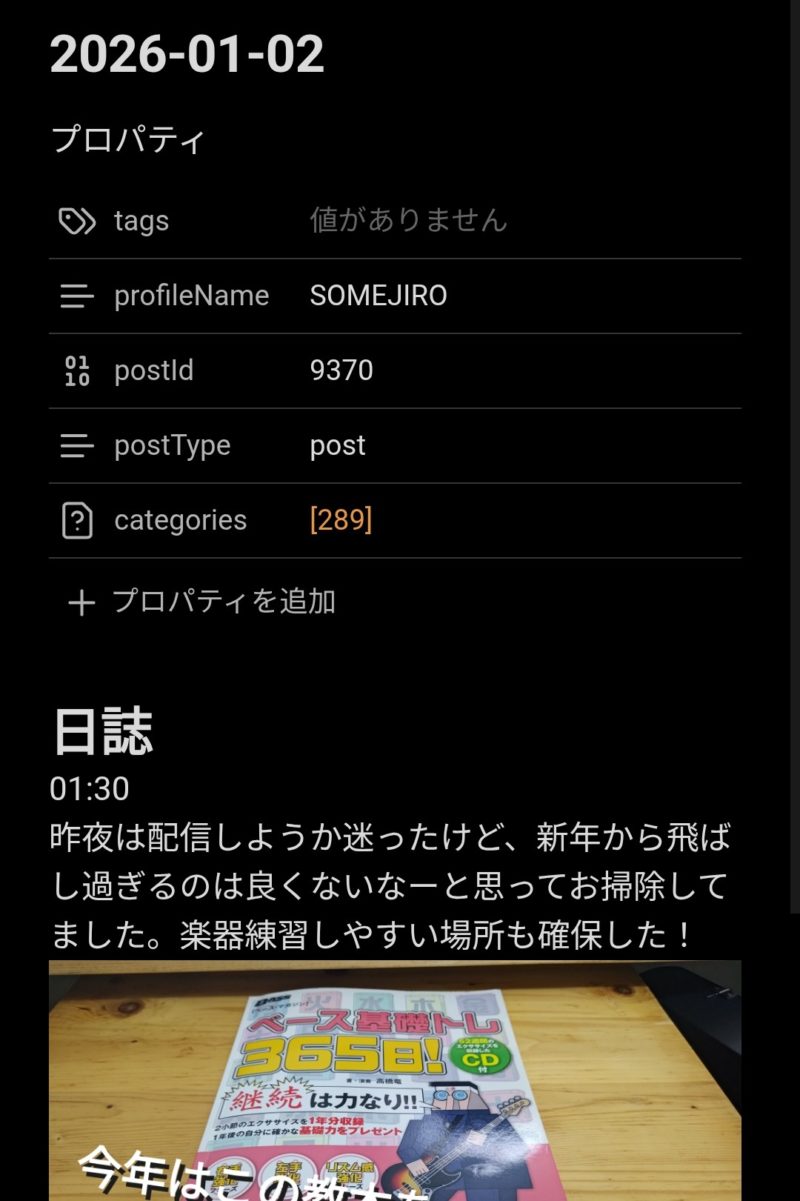Image resolution: width=800 pixels, height=1201 pixels.
Task: Open the postId number type icon
Action: (x=77, y=371)
